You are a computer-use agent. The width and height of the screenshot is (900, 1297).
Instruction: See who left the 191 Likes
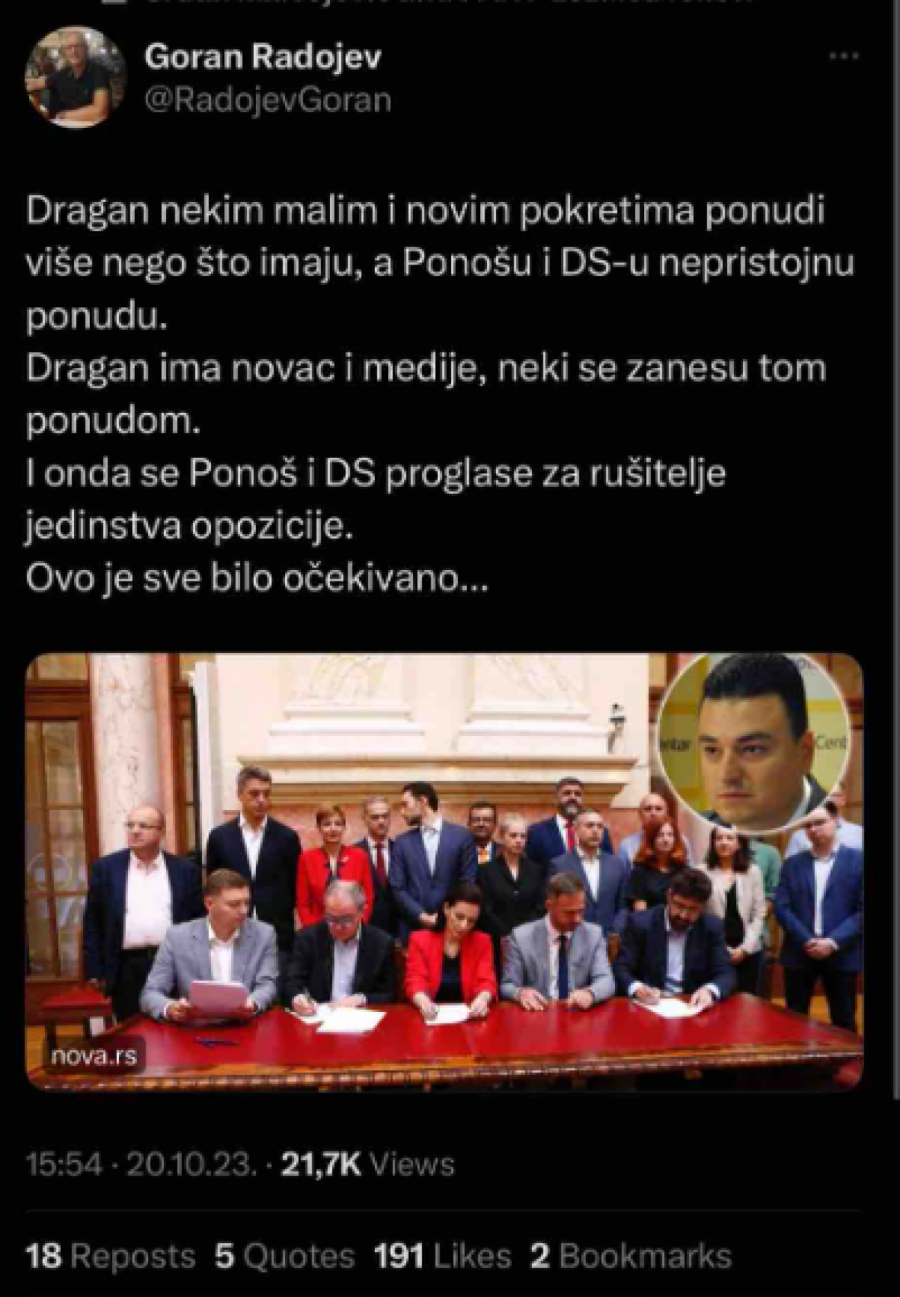(442, 1256)
